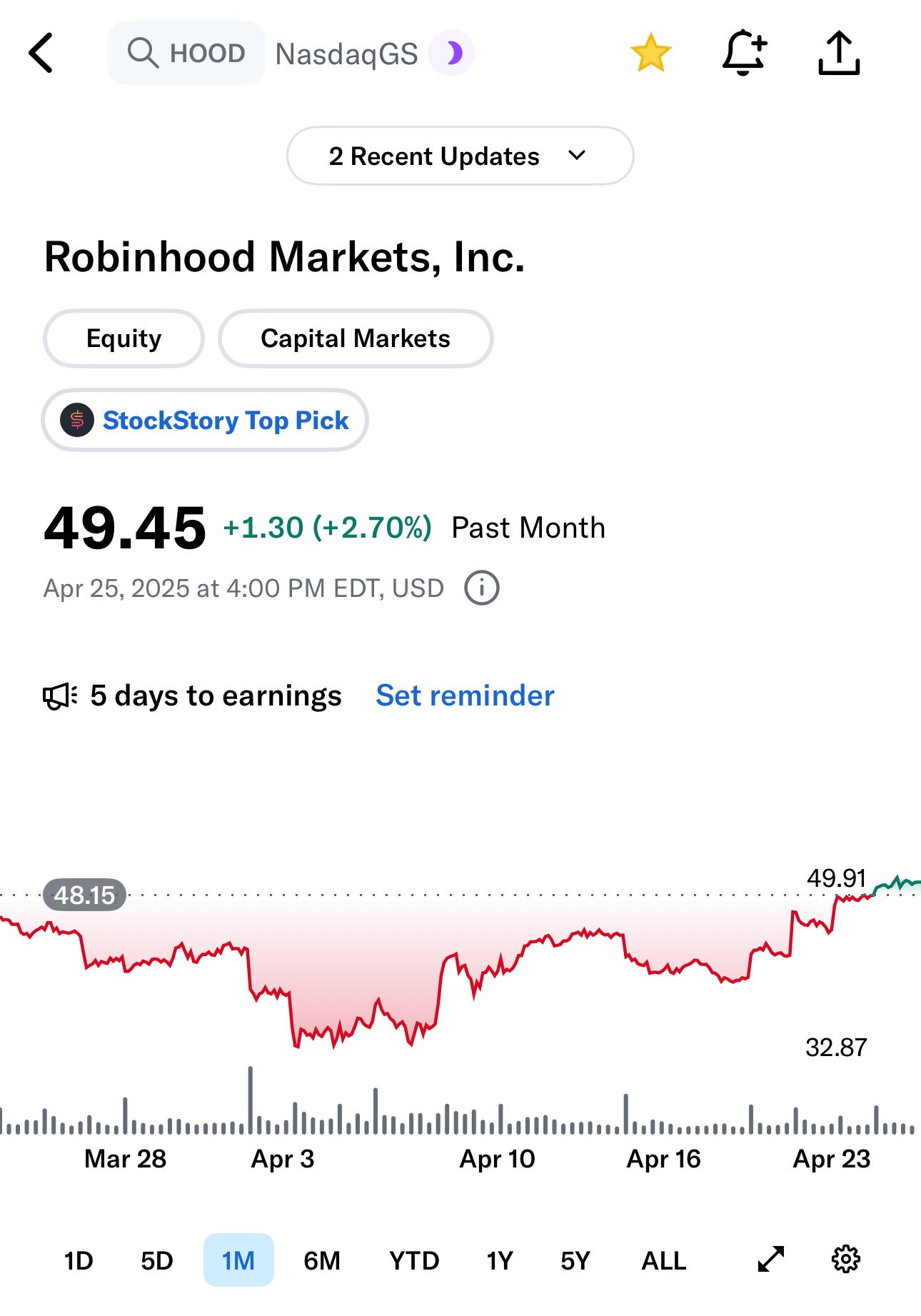The width and height of the screenshot is (921, 1316).
Task: Add a price alert with the bell icon
Action: tap(744, 53)
